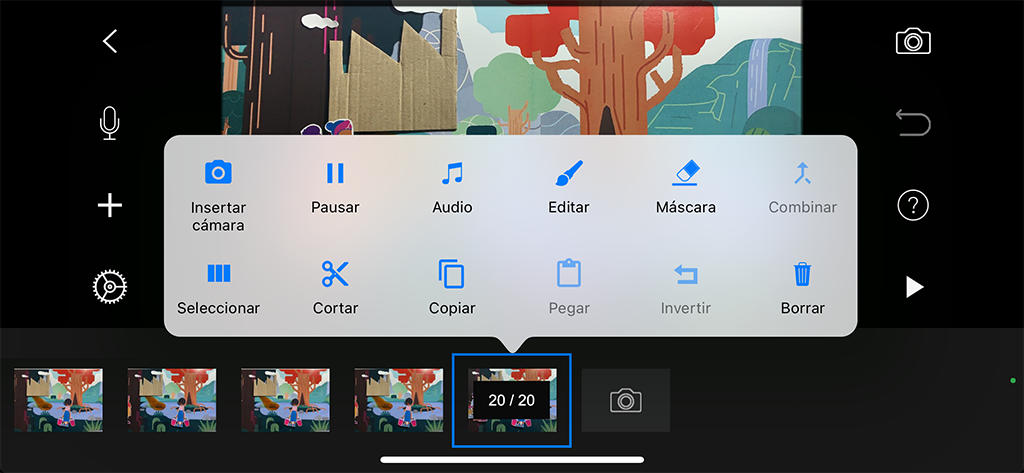Open the microphone recording tool

[110, 123]
